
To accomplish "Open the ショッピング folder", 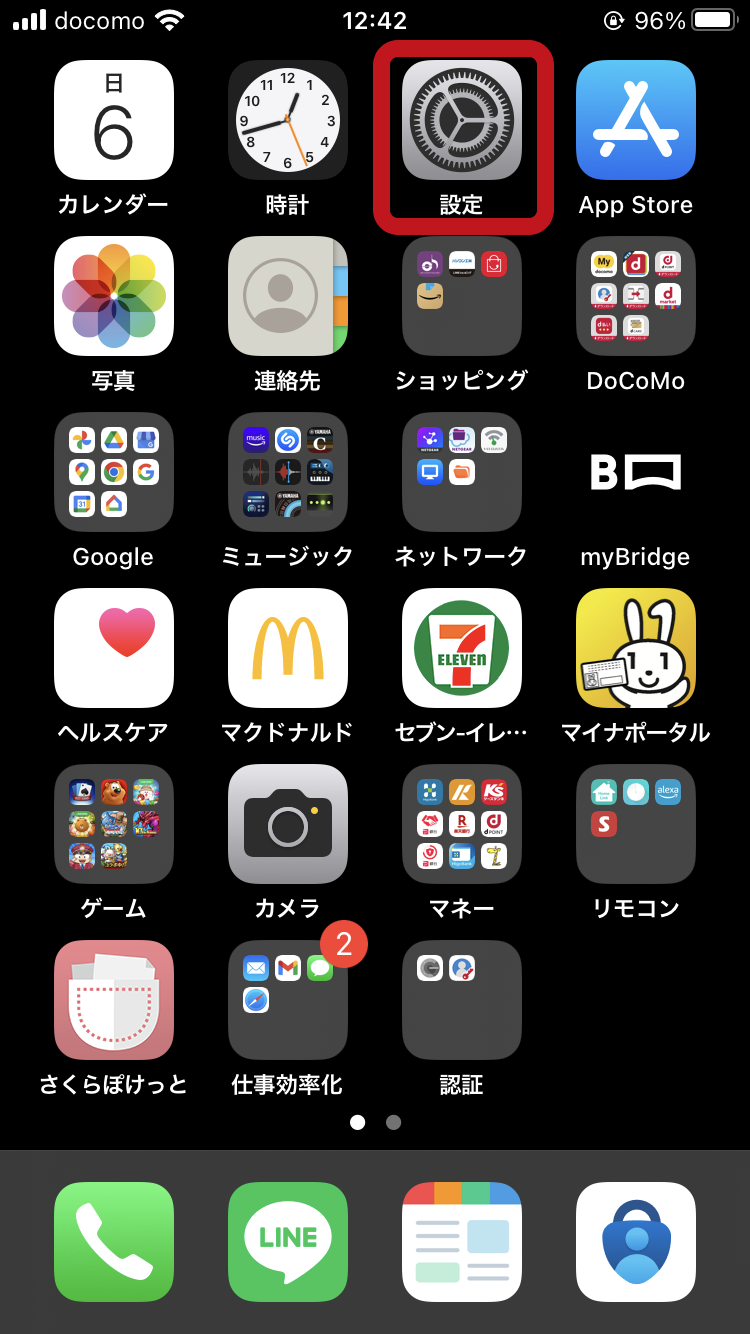I will [462, 296].
